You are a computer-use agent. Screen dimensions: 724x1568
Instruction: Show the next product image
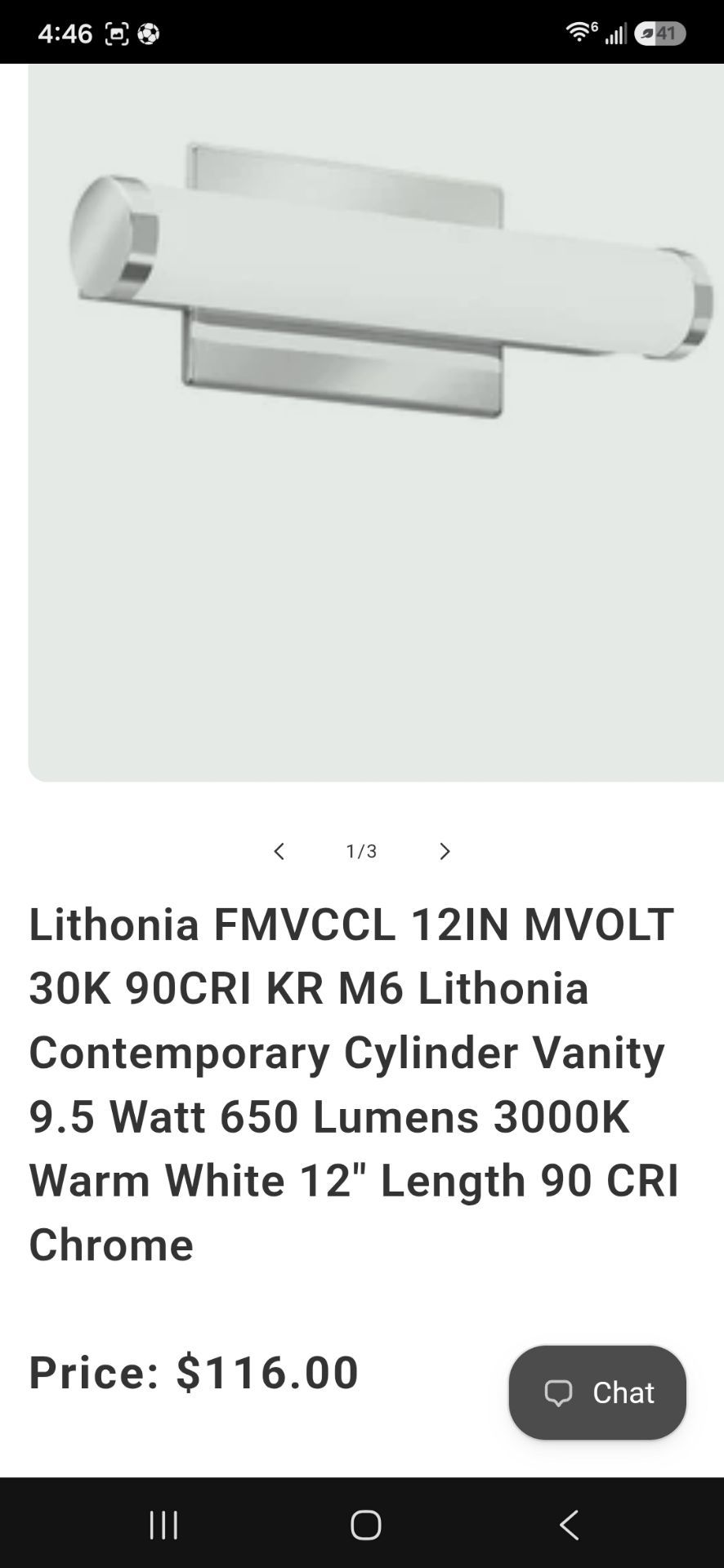tap(445, 851)
